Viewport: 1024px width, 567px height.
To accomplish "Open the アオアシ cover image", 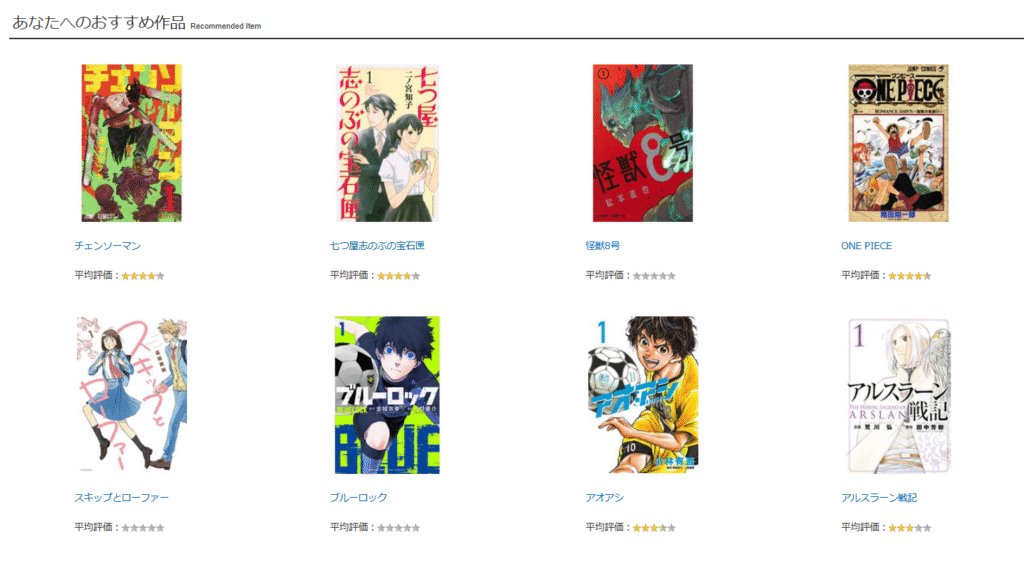I will (643, 395).
